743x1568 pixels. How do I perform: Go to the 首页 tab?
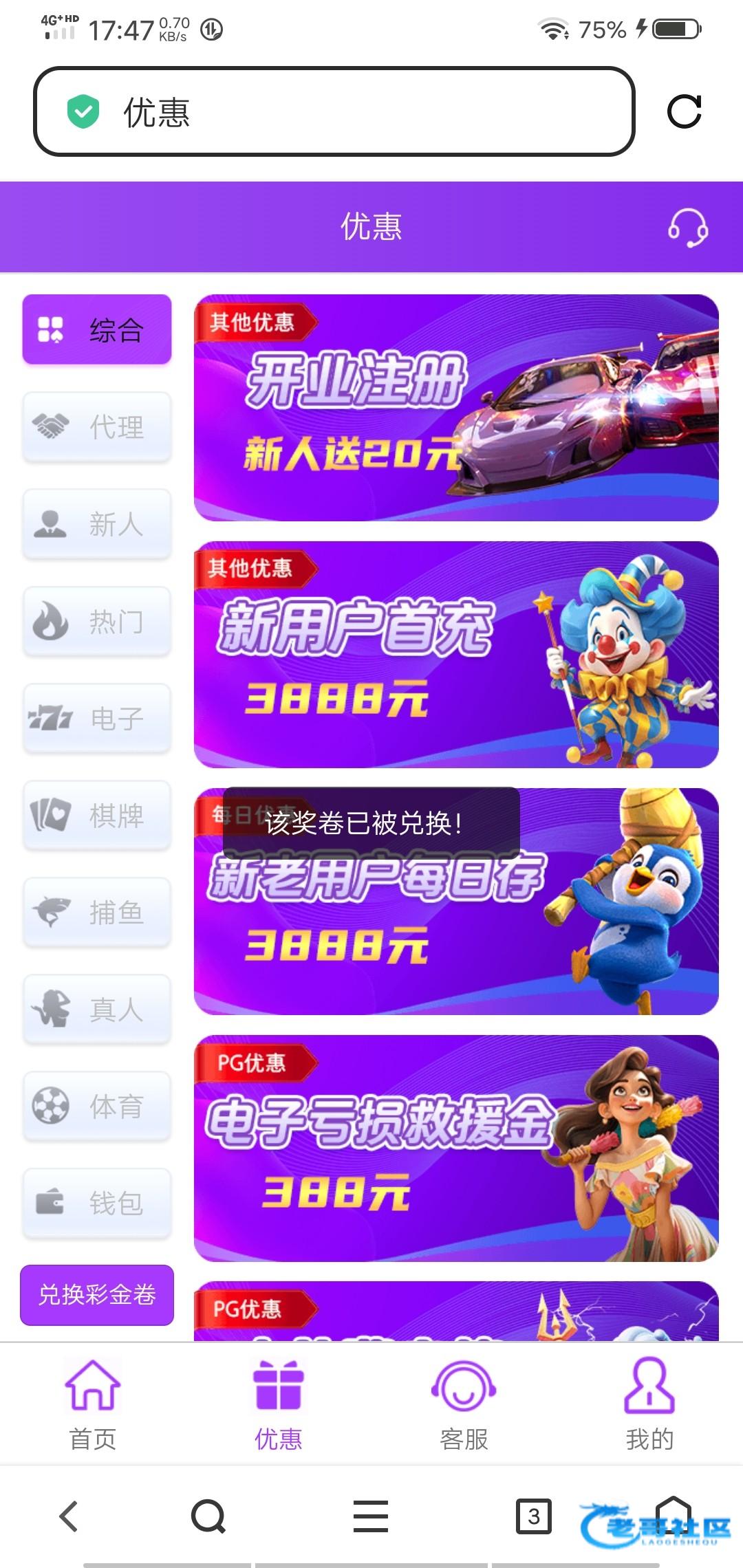coord(93,1404)
